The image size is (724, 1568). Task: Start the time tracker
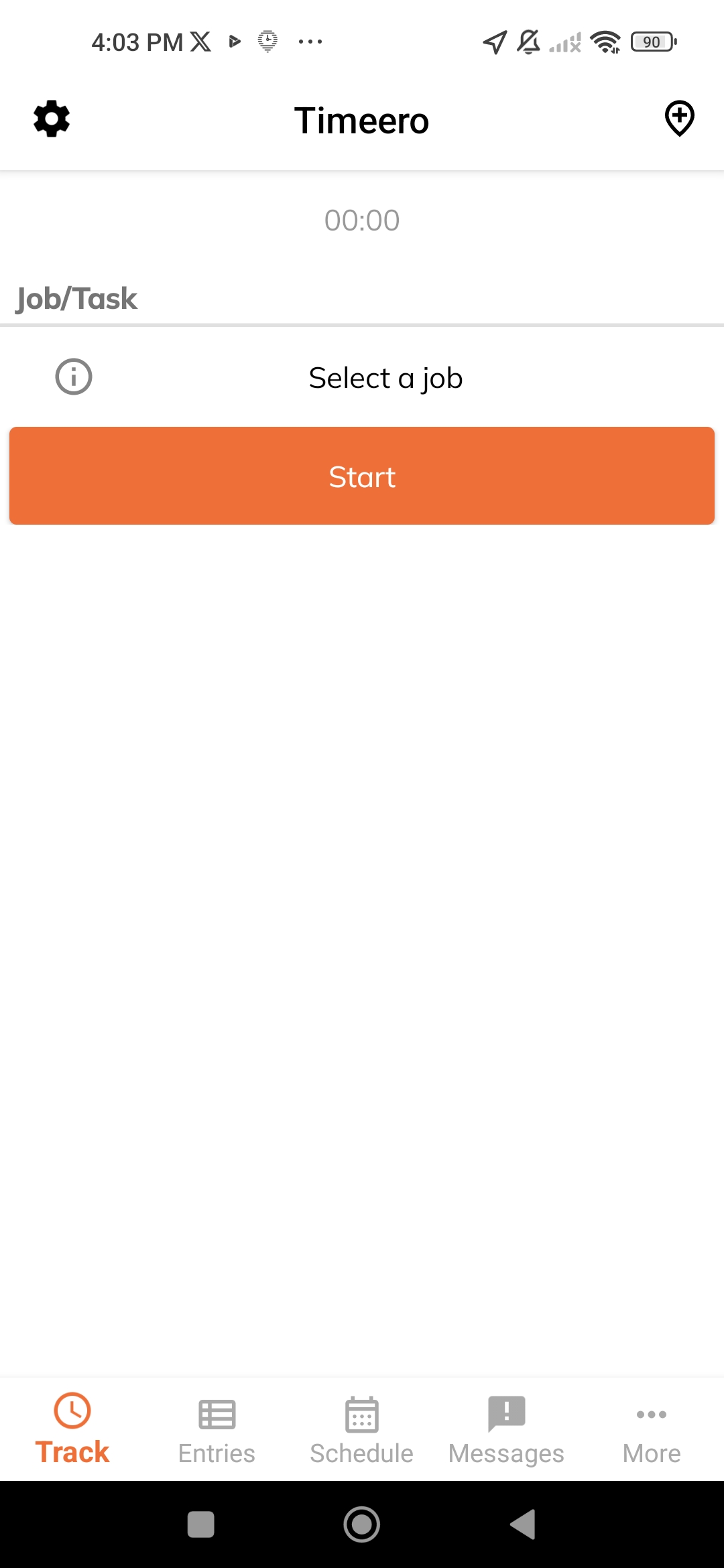362,476
